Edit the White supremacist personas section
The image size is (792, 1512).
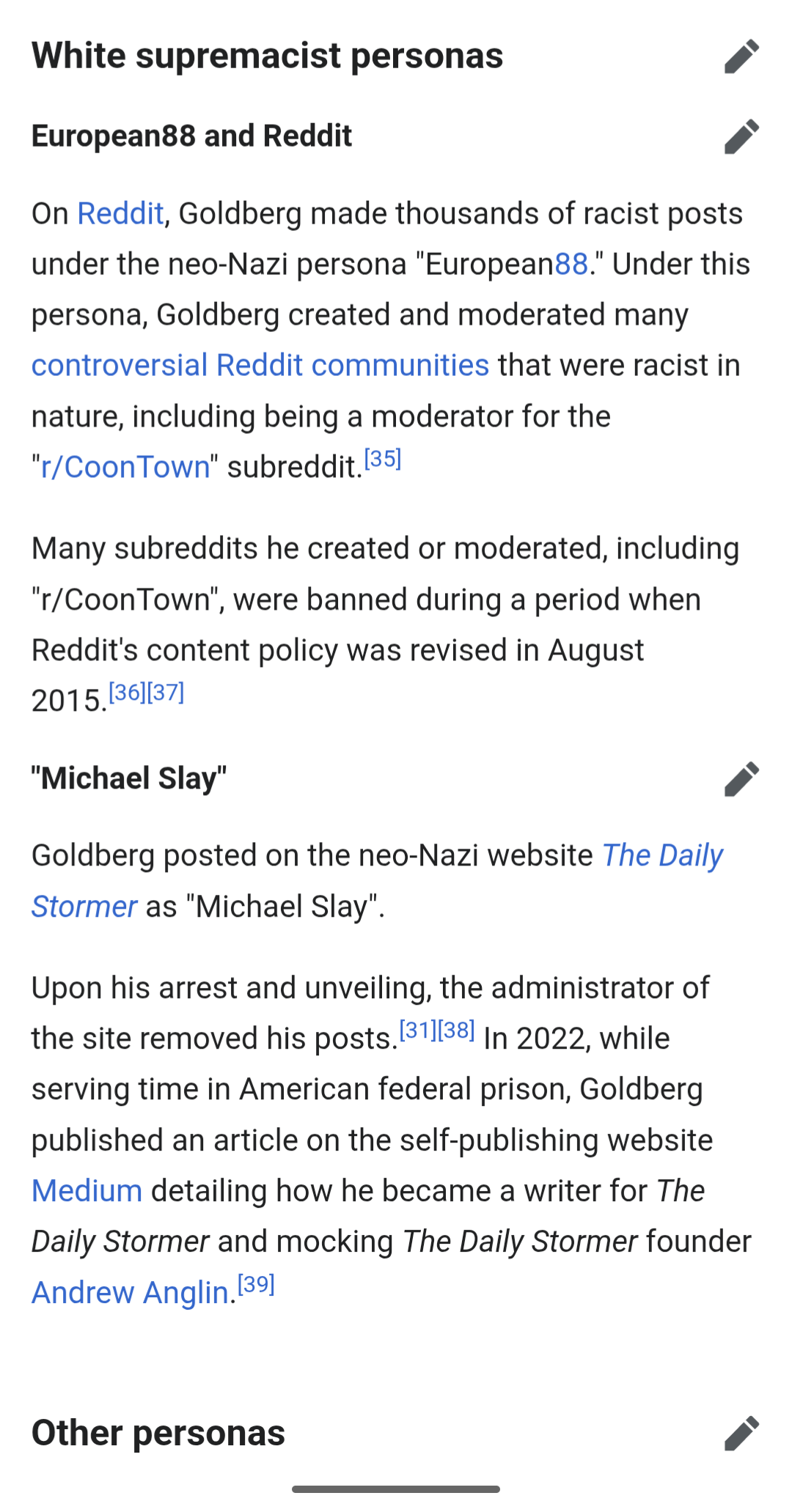(x=741, y=56)
